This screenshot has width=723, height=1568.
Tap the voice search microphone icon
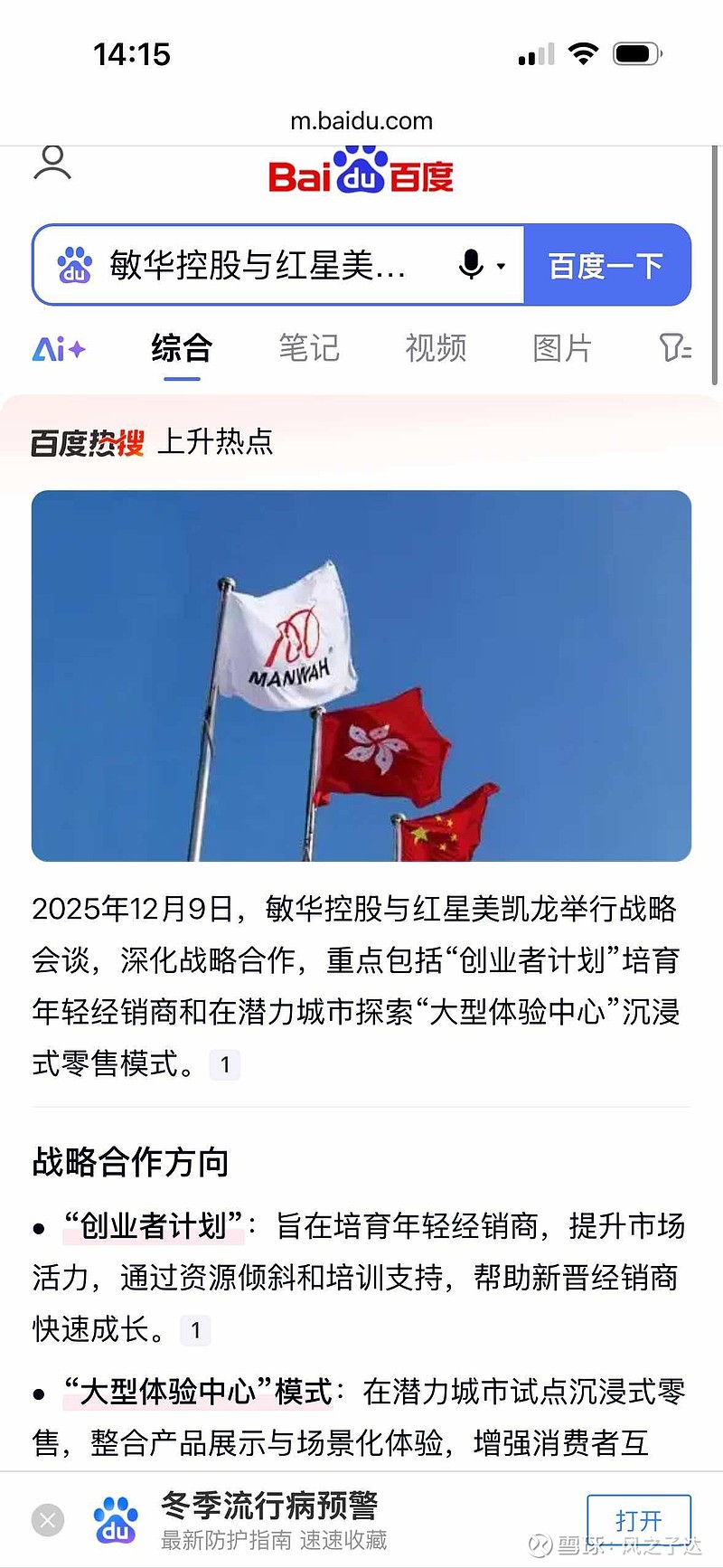[469, 265]
